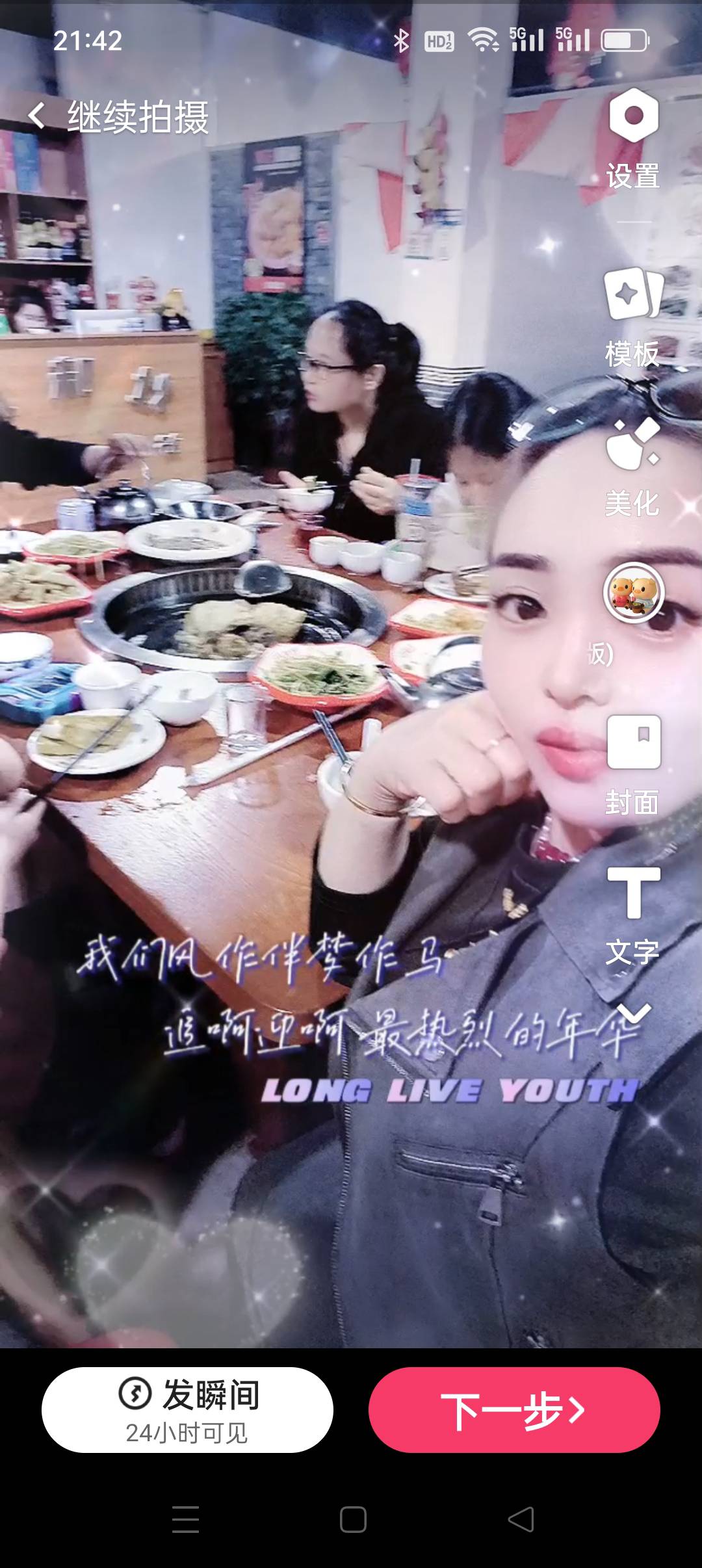This screenshot has width=702, height=1568.
Task: Post as 发瞬间 24-hour moment
Action: pos(187,1409)
